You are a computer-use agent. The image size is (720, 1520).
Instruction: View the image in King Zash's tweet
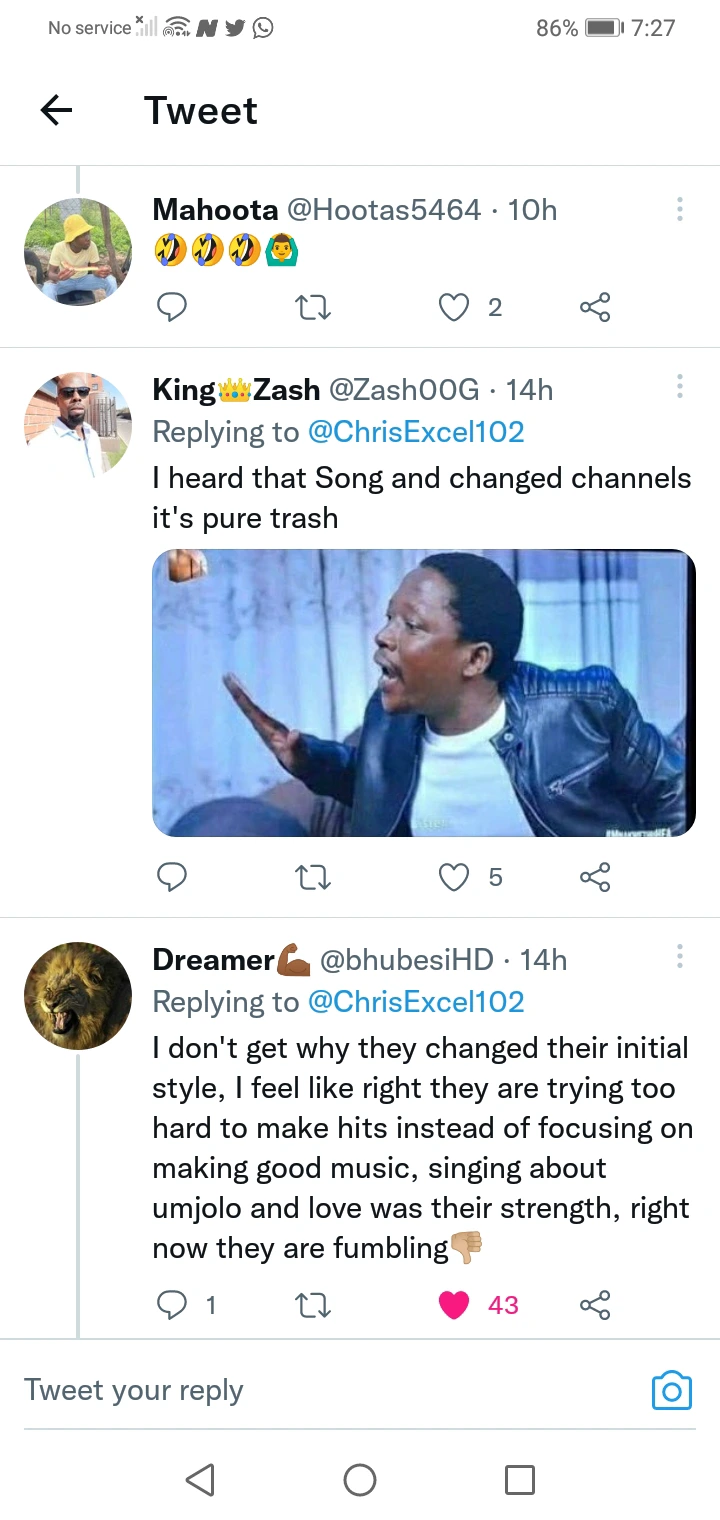click(424, 693)
